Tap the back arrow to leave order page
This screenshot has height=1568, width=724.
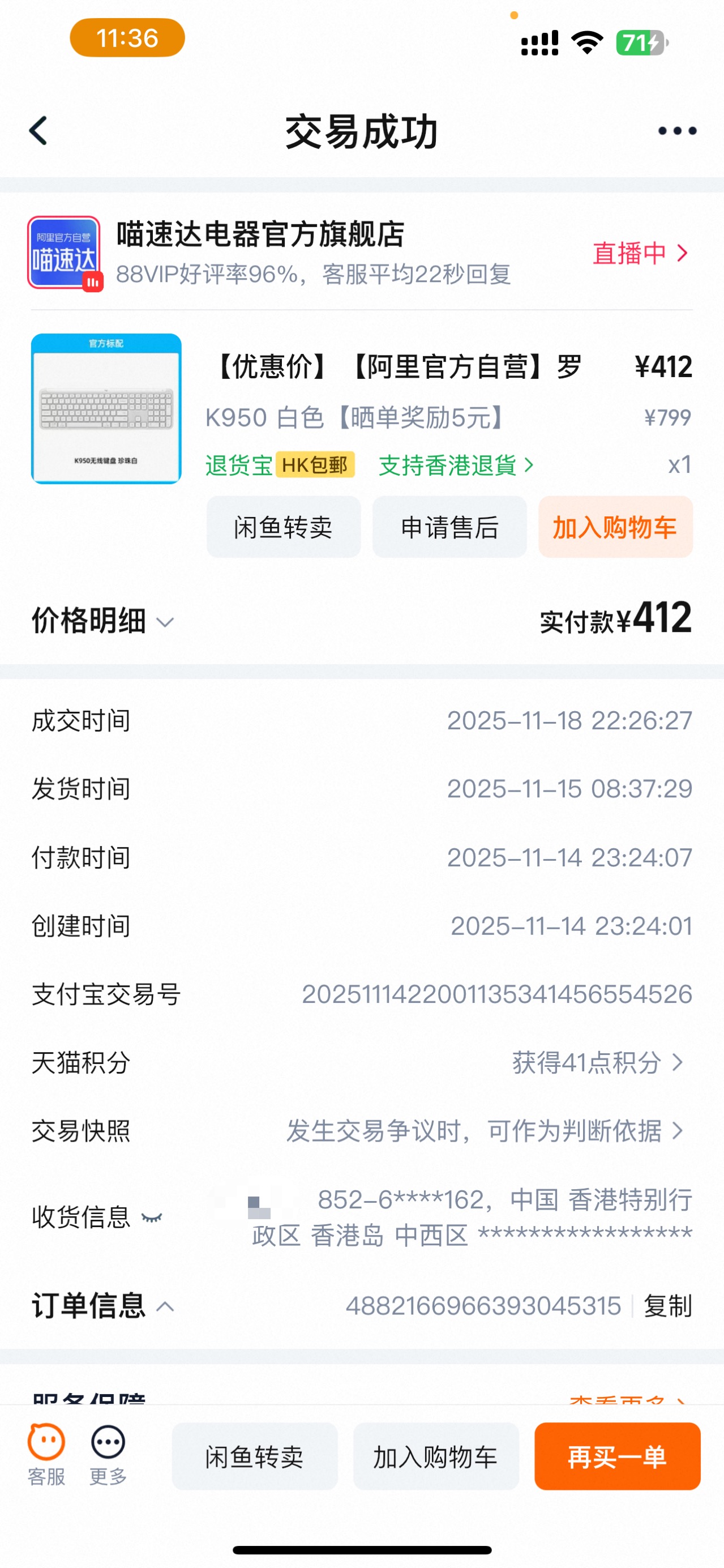(38, 130)
